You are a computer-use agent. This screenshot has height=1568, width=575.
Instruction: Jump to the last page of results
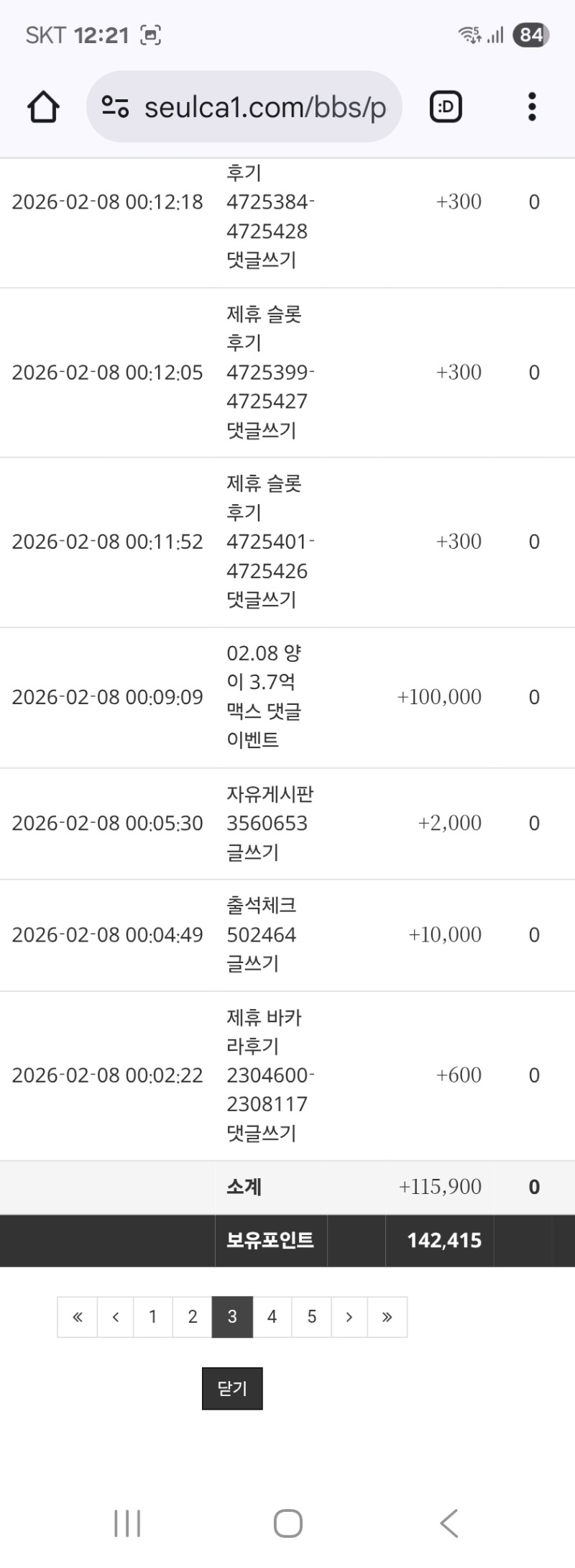(x=387, y=1317)
